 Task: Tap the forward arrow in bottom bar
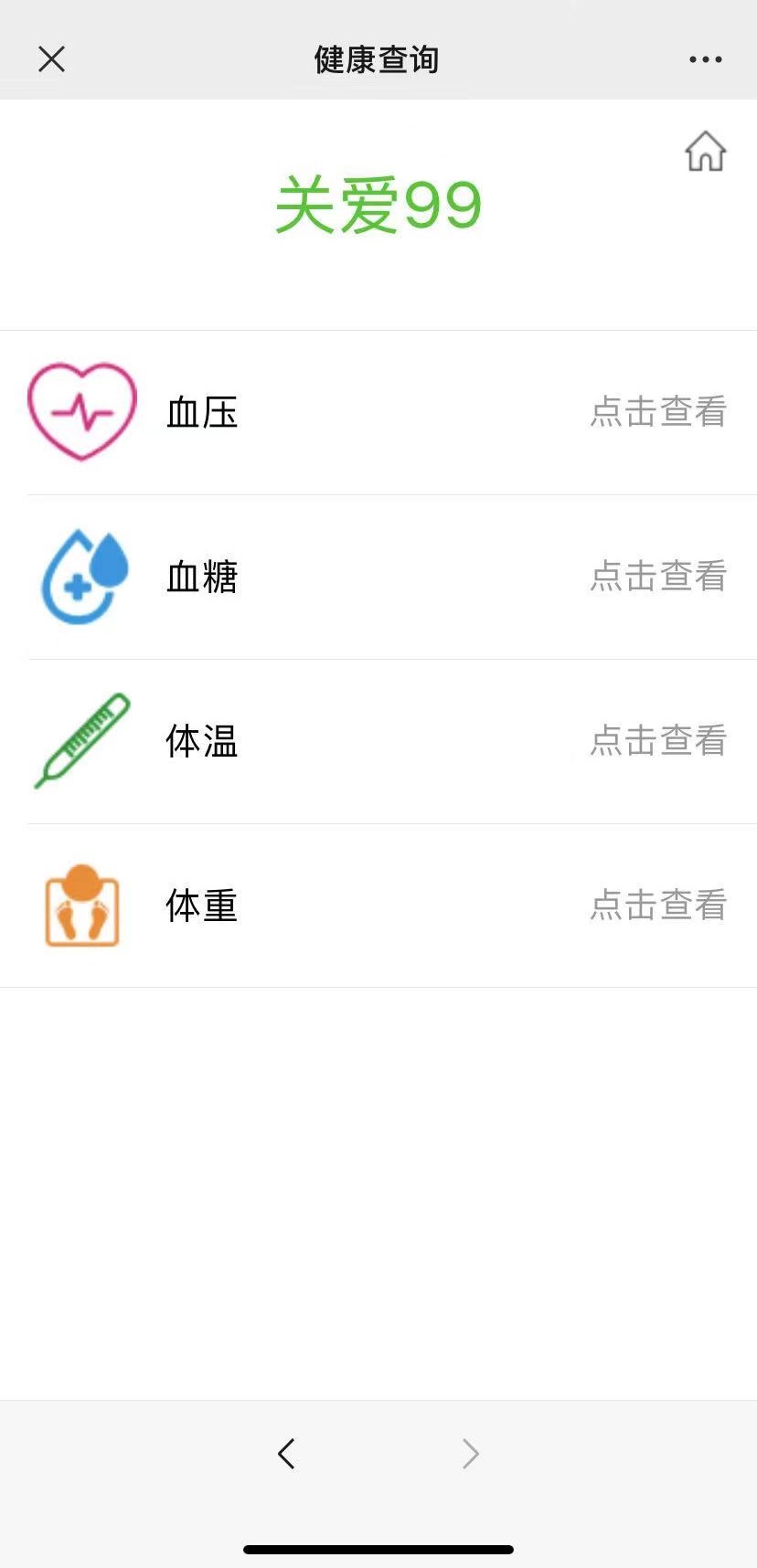pyautogui.click(x=470, y=1453)
